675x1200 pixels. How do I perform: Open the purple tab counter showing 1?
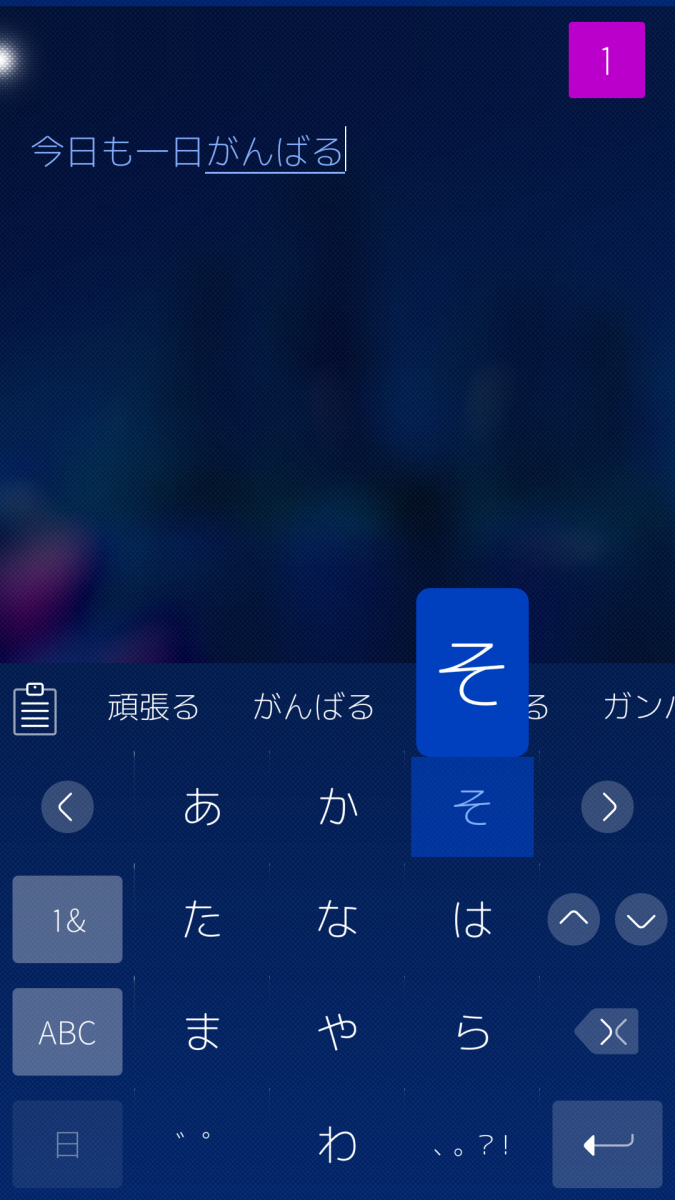(x=606, y=60)
